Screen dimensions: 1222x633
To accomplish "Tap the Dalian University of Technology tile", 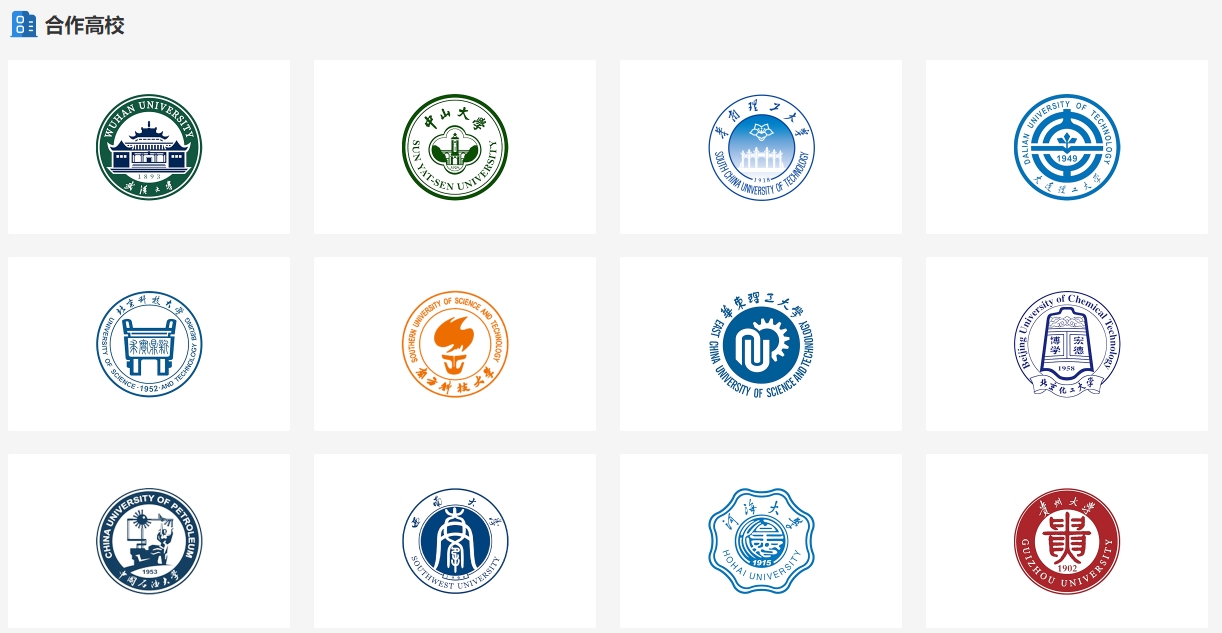I will [1067, 147].
